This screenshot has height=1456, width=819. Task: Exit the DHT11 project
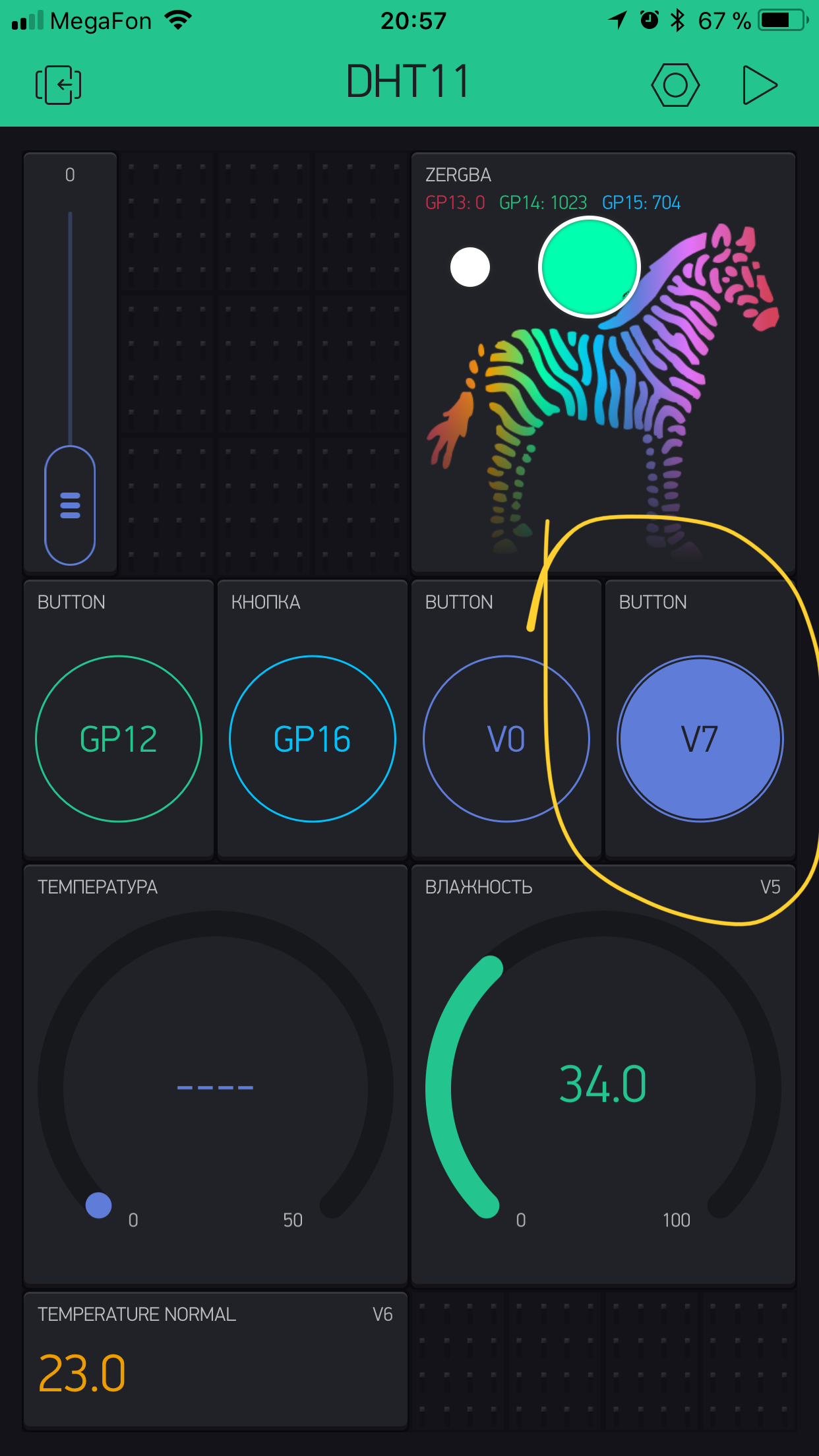[58, 84]
